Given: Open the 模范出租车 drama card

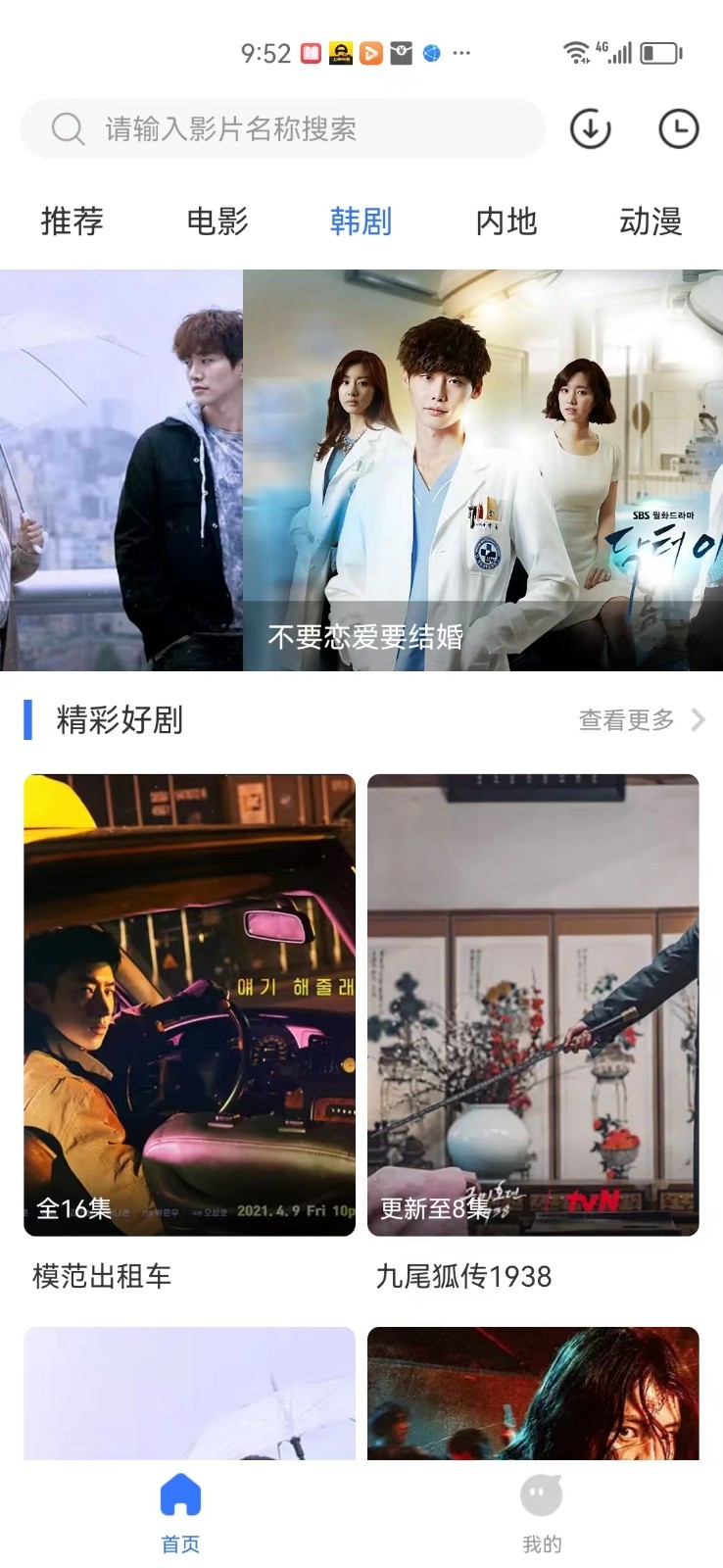Looking at the screenshot, I should pos(189,1004).
